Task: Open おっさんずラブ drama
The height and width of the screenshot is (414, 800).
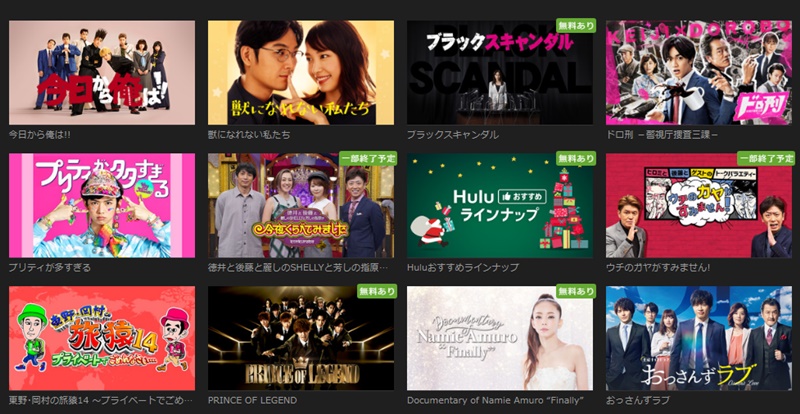Action: [x=698, y=338]
